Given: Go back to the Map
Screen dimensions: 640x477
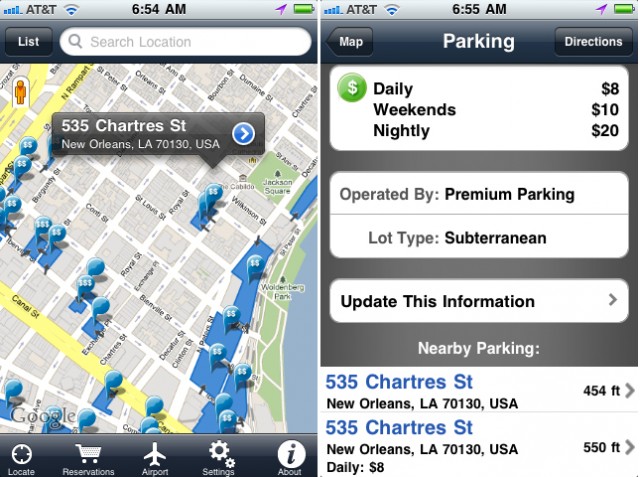Looking at the screenshot, I should (348, 42).
